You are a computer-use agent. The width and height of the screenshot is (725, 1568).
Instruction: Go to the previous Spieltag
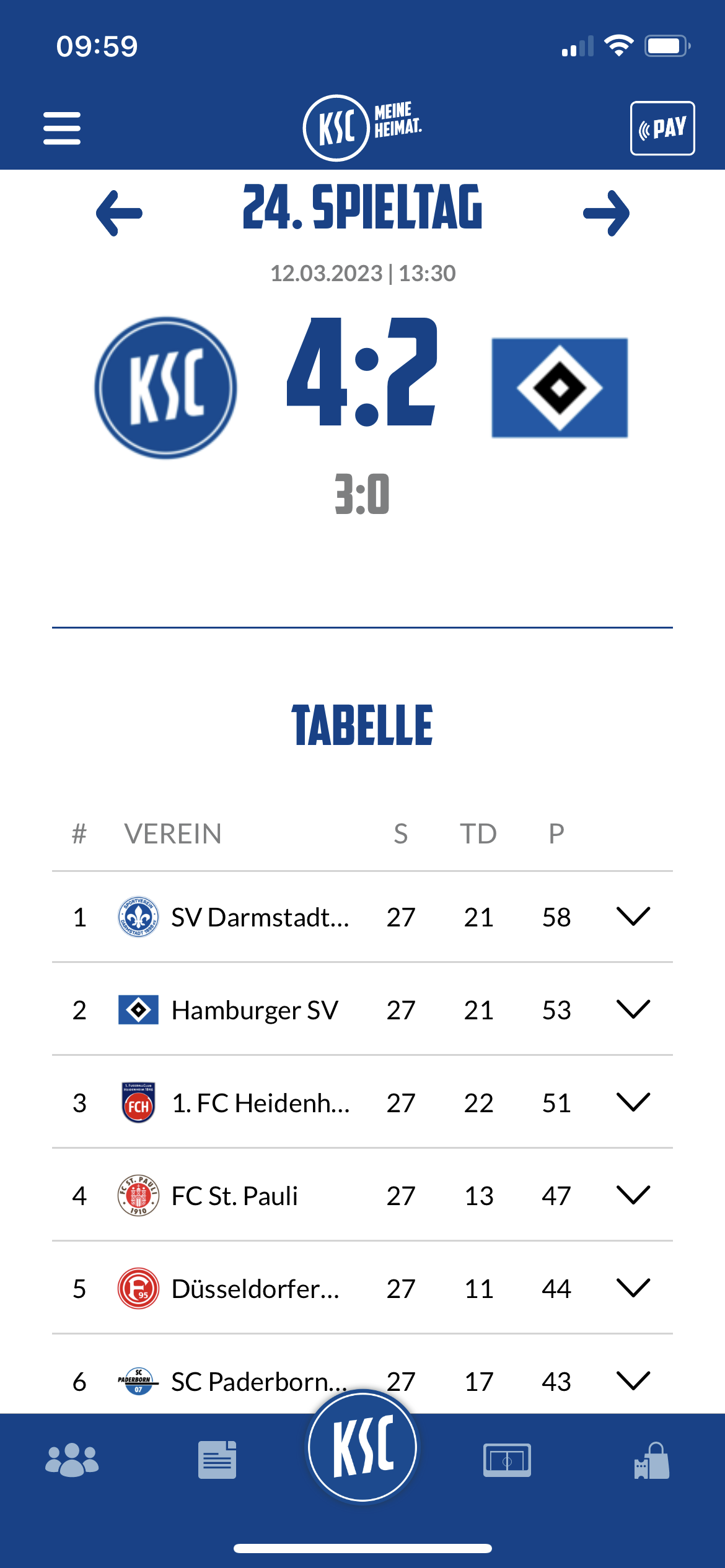(x=119, y=213)
